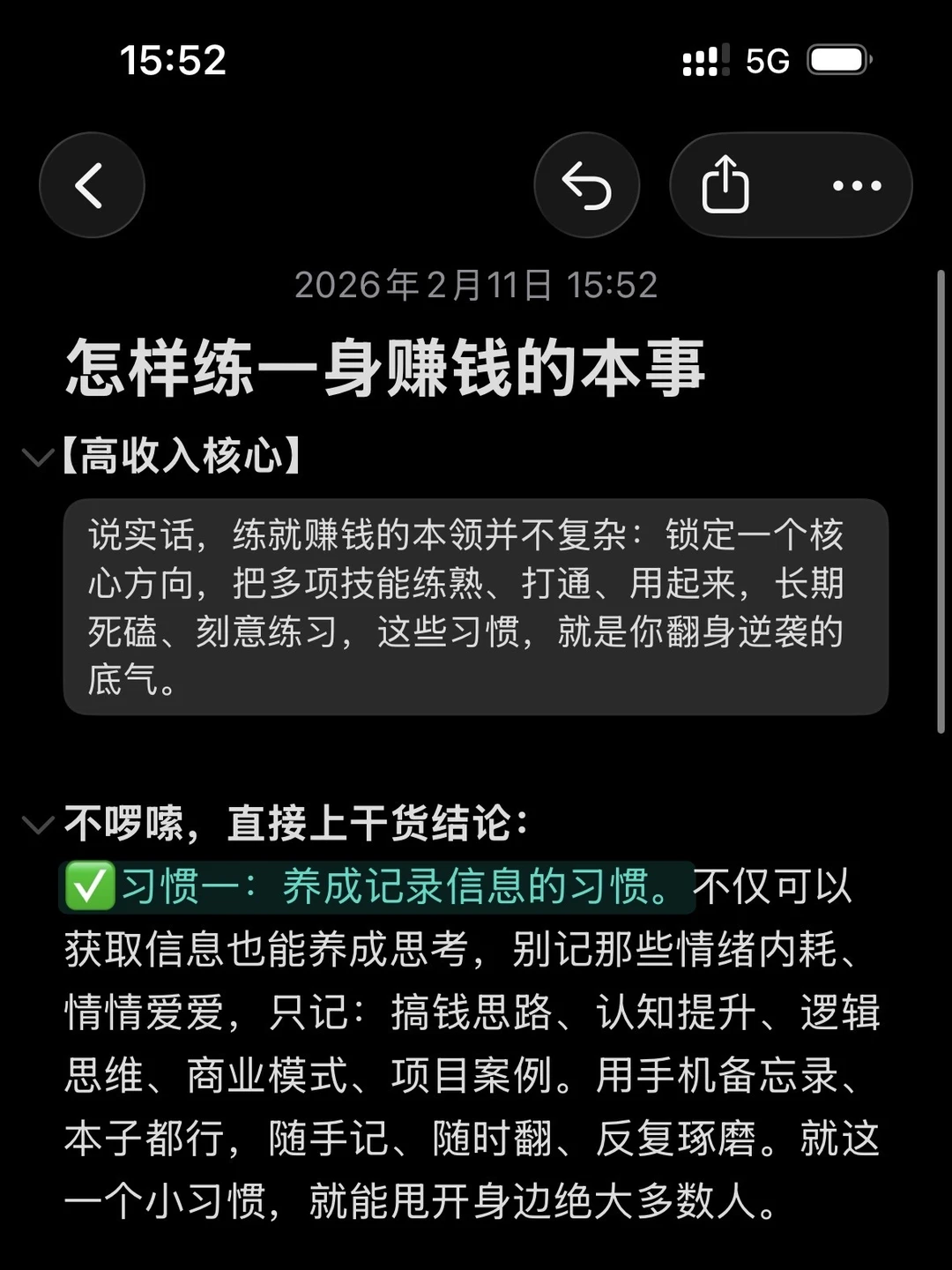
Task: Tap the status bar time 15:52
Action: tap(175, 59)
